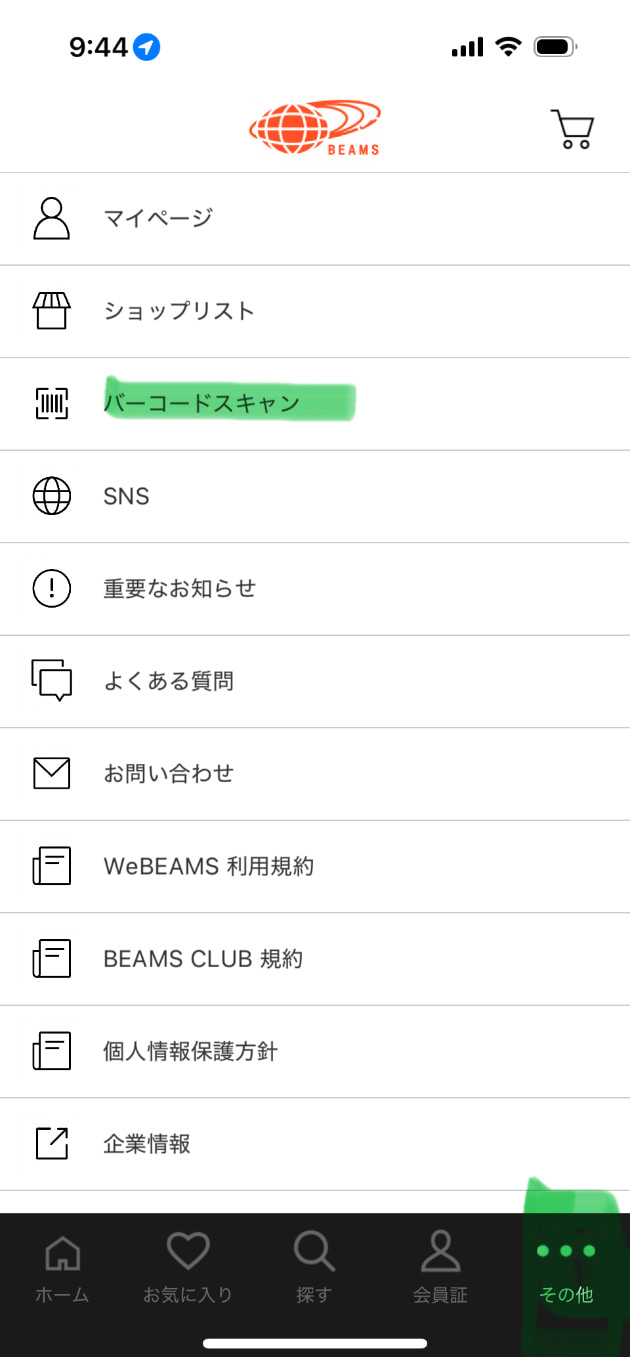Switch to the 会員証 tab
The image size is (630, 1357).
(440, 1268)
